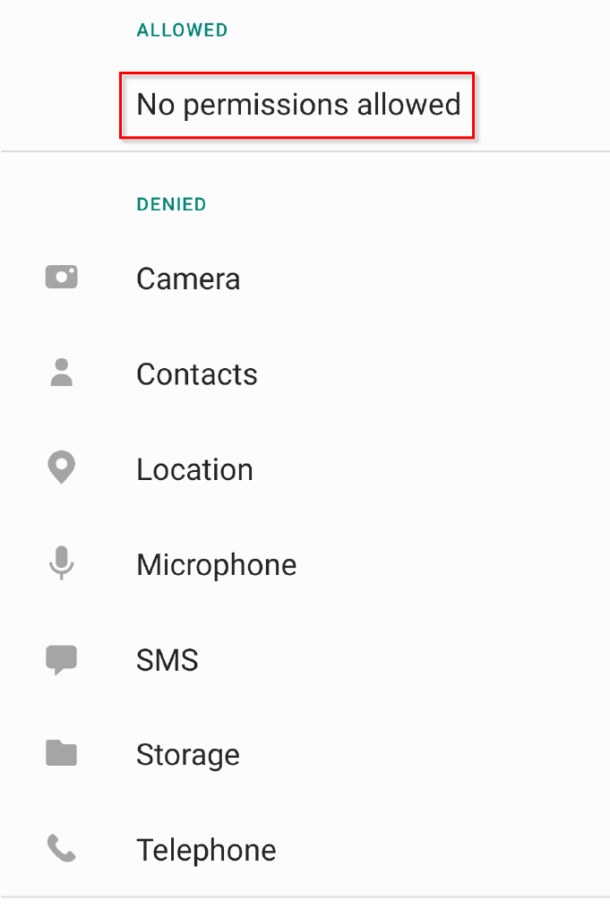Tap the SMS permission row

pyautogui.click(x=167, y=660)
